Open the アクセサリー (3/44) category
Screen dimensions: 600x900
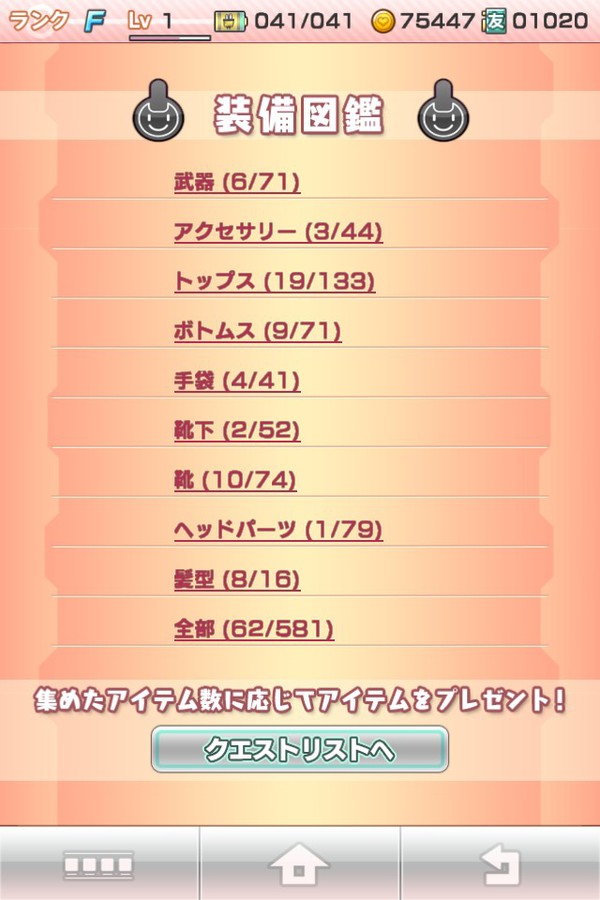(278, 232)
